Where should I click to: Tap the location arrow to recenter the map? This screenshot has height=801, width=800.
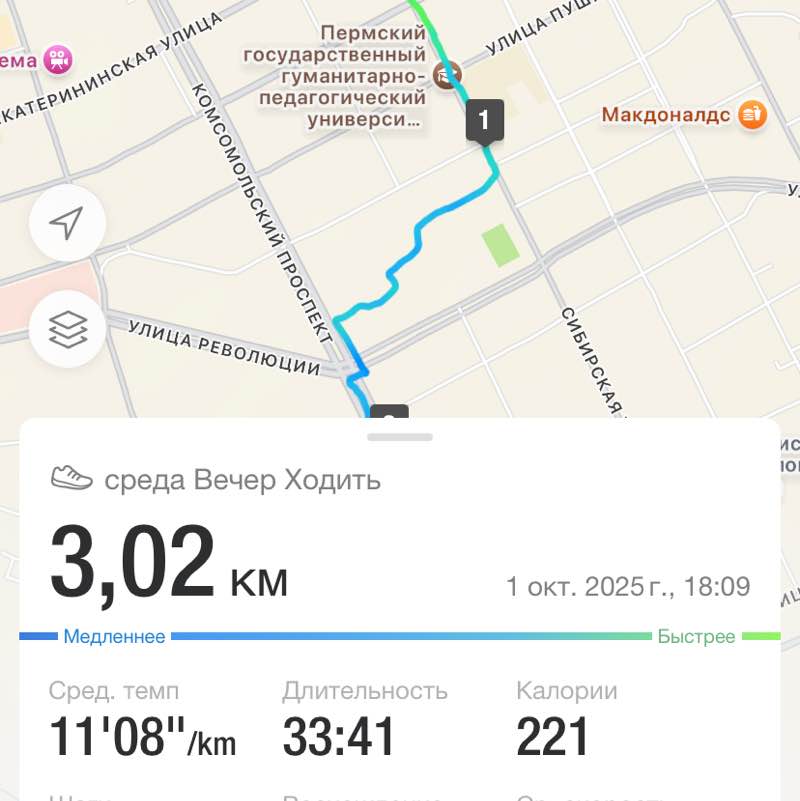click(66, 223)
